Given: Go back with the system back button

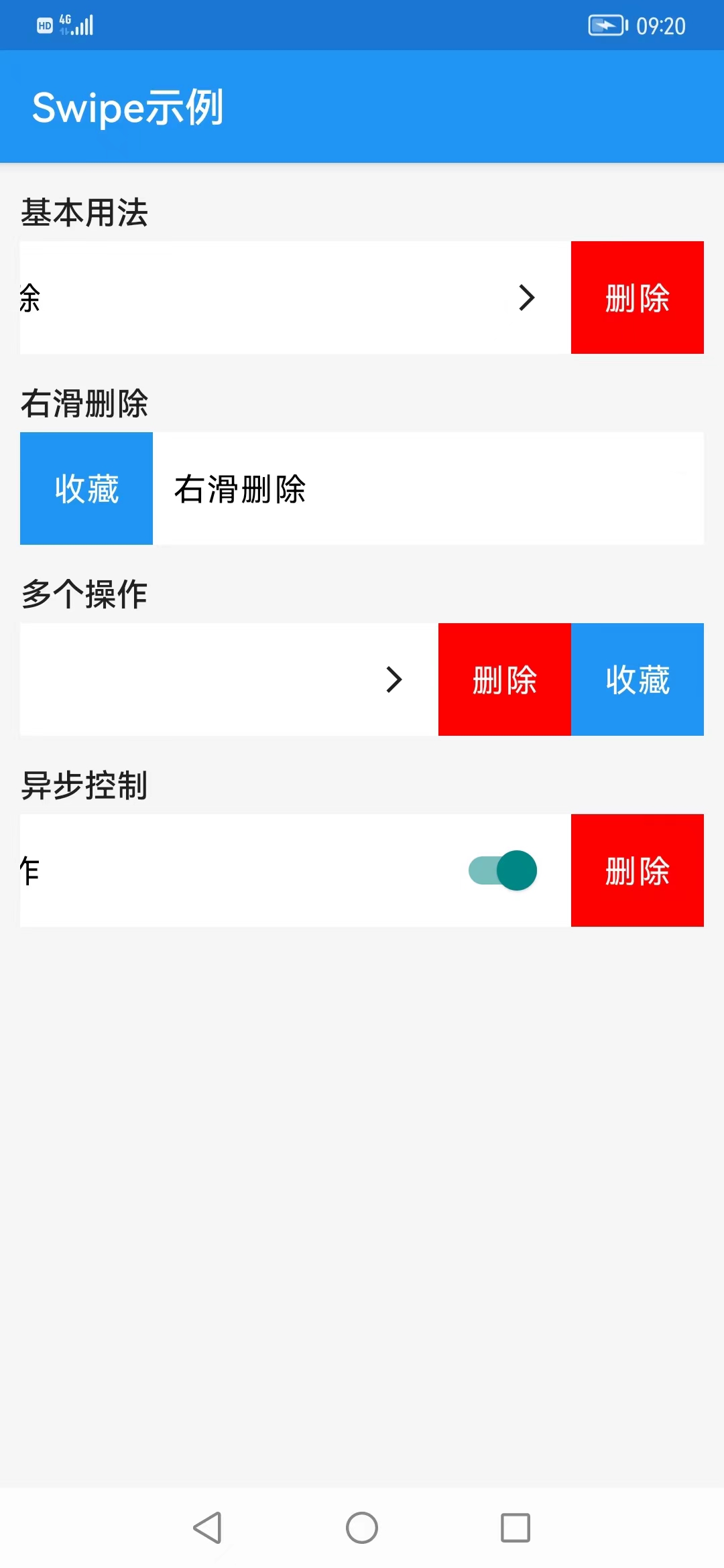Looking at the screenshot, I should click(x=208, y=1528).
